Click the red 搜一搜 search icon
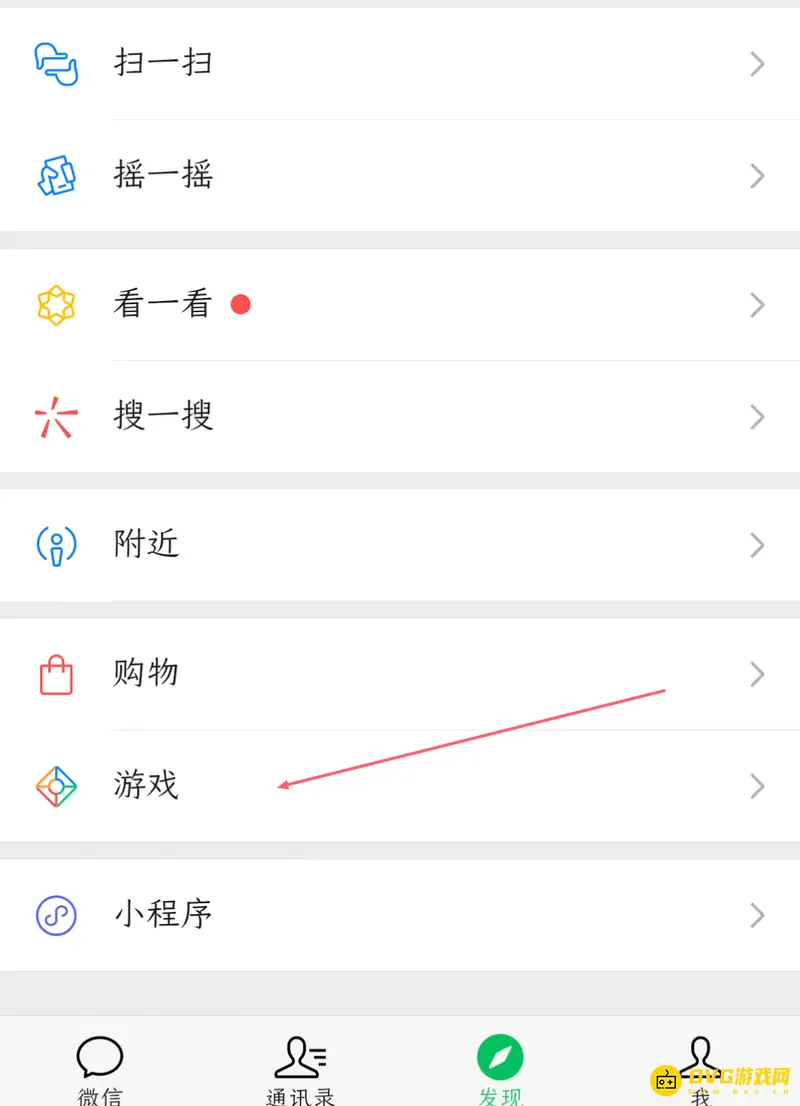Viewport: 800px width, 1106px height. (56, 417)
